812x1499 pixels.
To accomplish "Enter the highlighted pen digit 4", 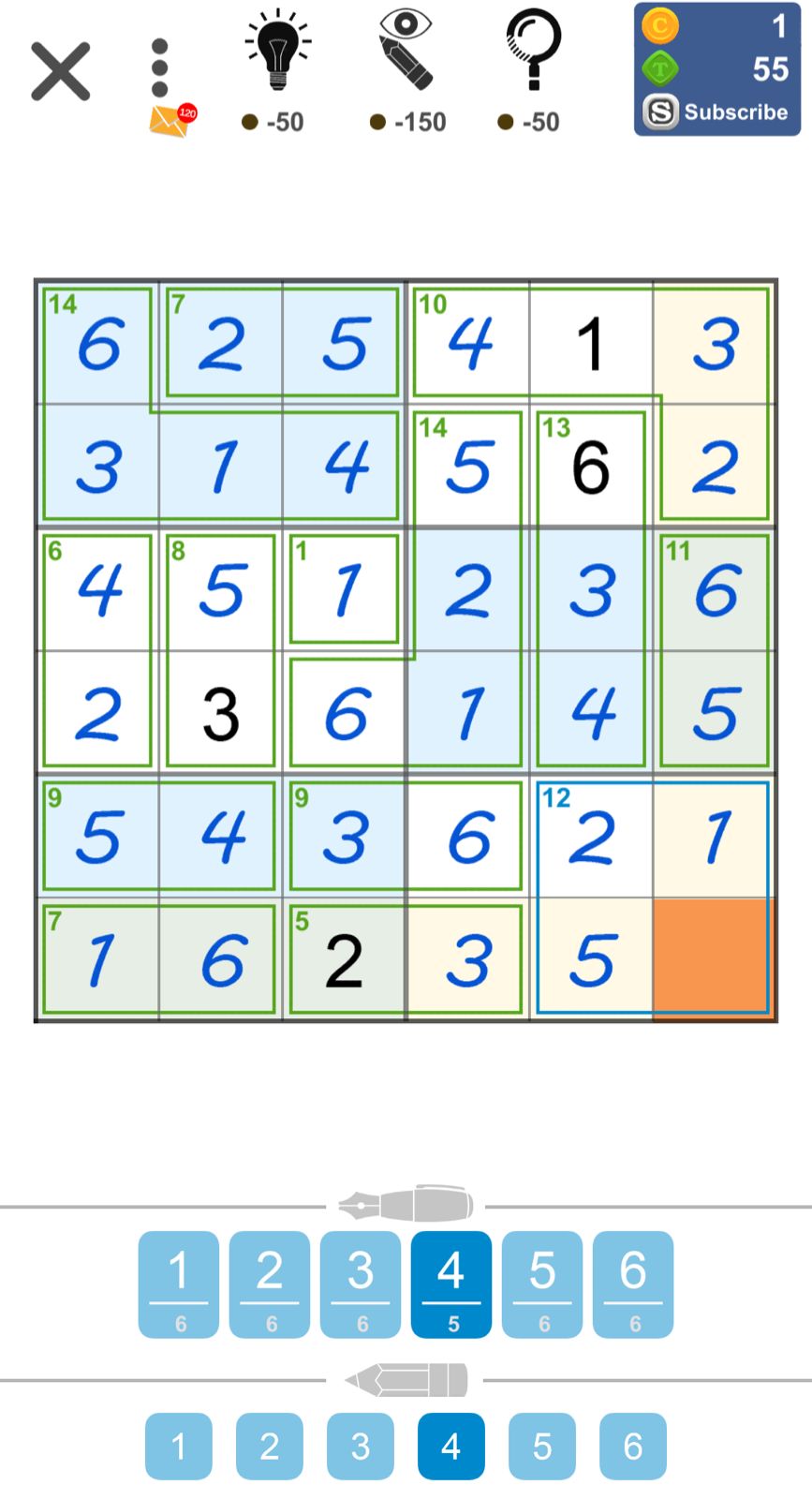I will click(451, 1284).
